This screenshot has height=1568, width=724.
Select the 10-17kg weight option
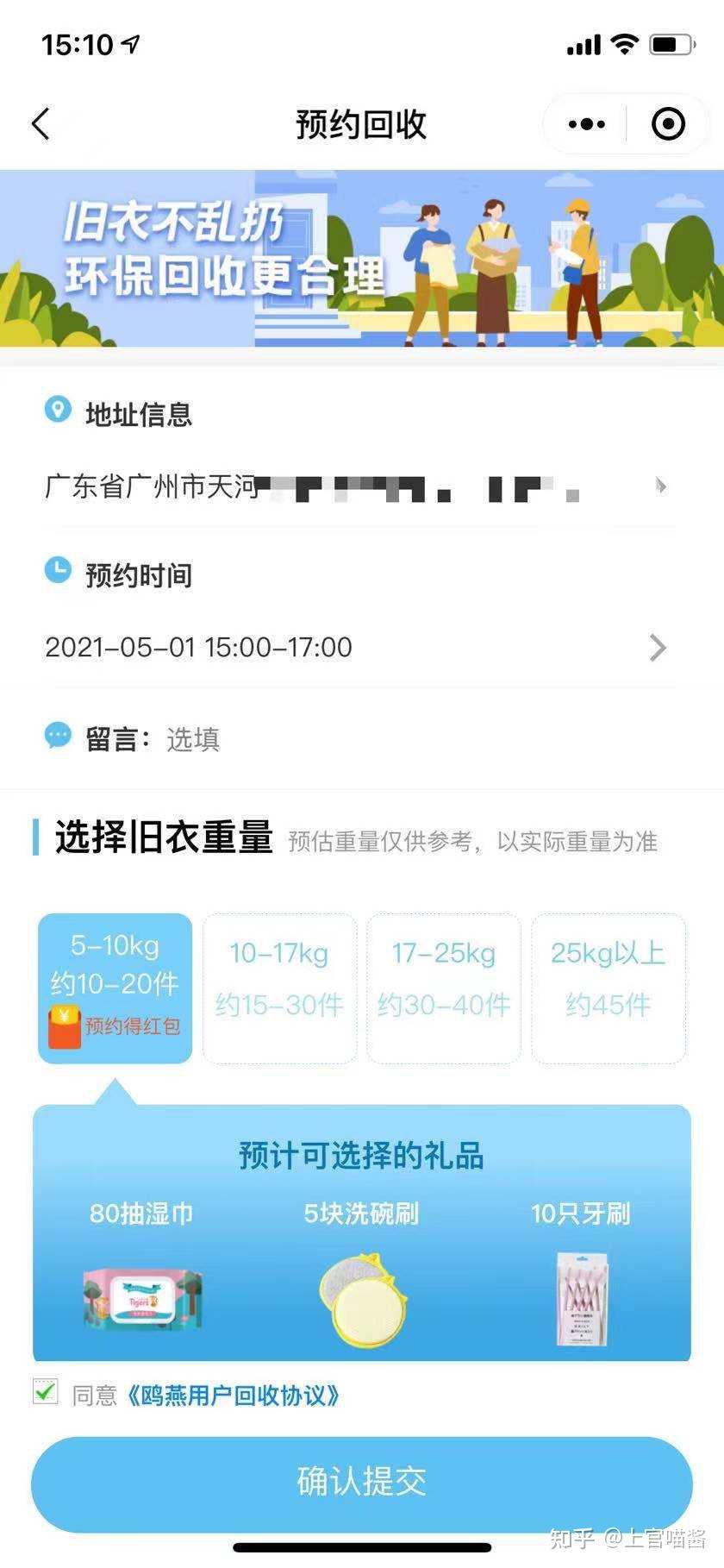pyautogui.click(x=279, y=988)
